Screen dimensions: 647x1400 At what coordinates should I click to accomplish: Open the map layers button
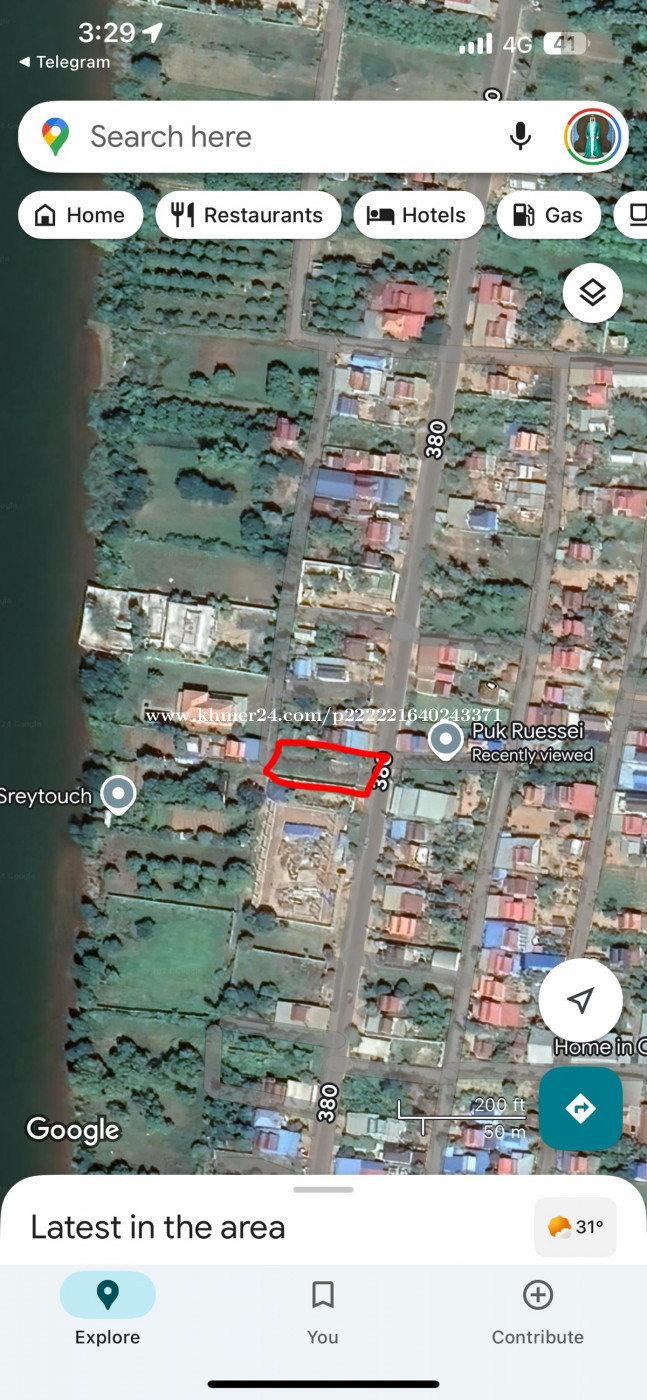593,293
